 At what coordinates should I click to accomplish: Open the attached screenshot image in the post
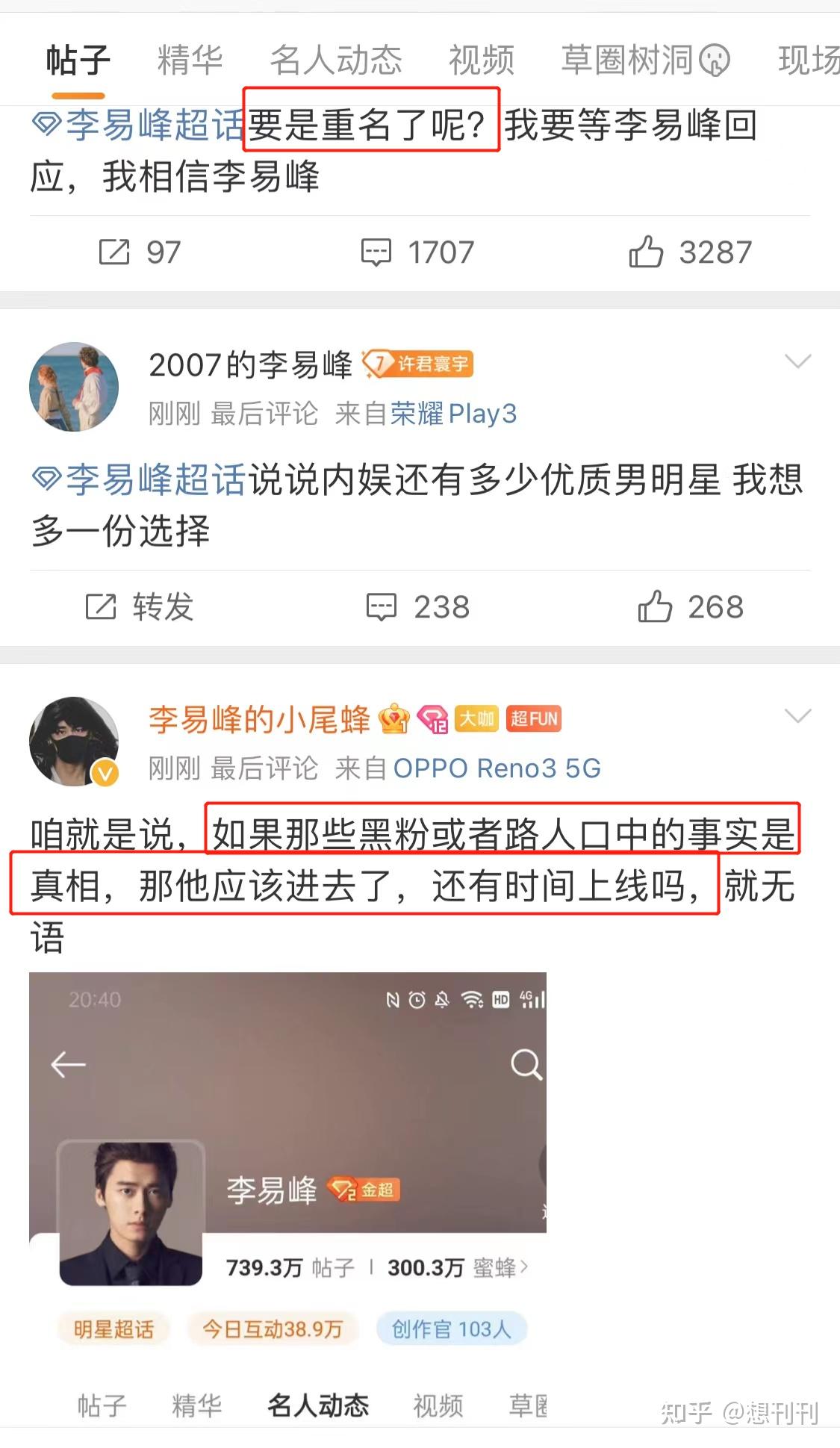(288, 1199)
